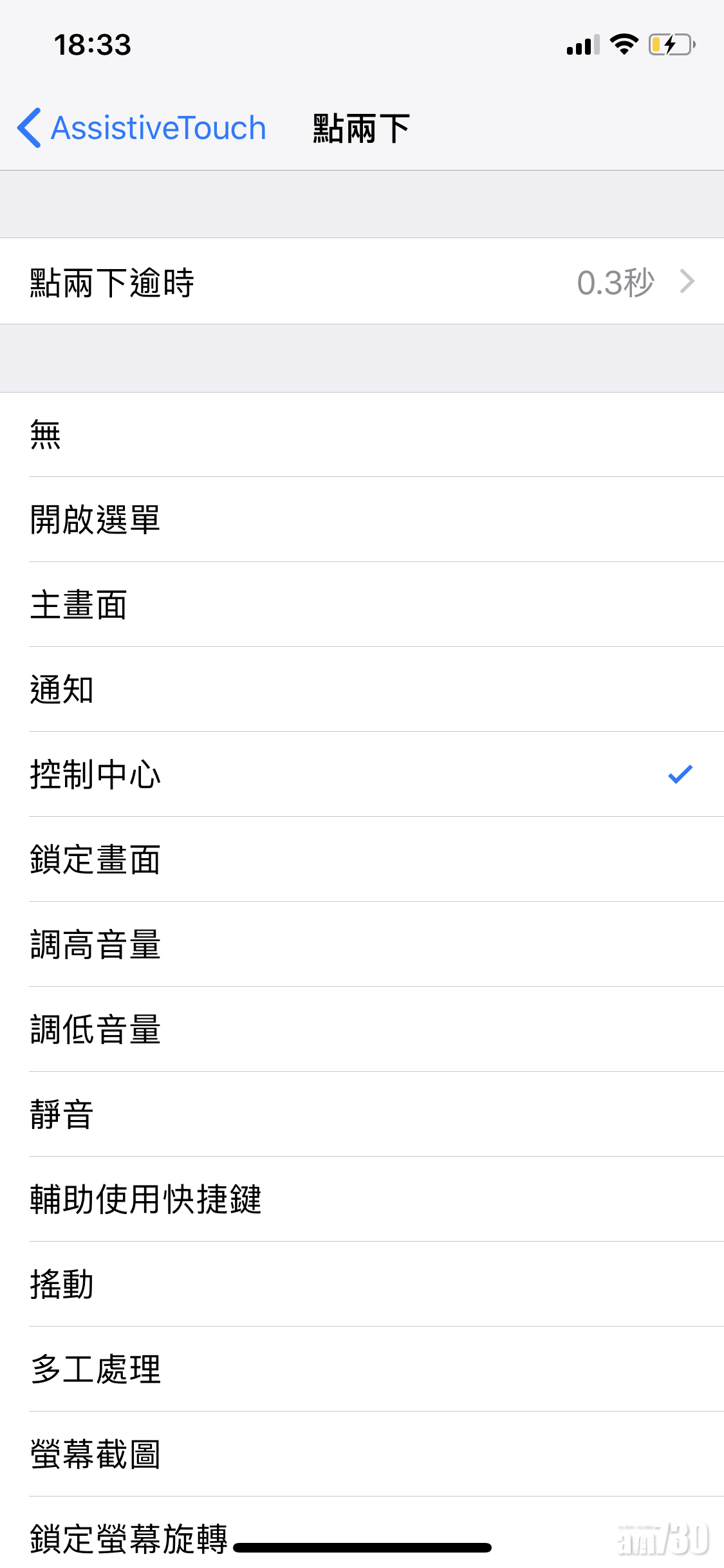
Task: Select 無 as double-tap action
Action: [362, 435]
